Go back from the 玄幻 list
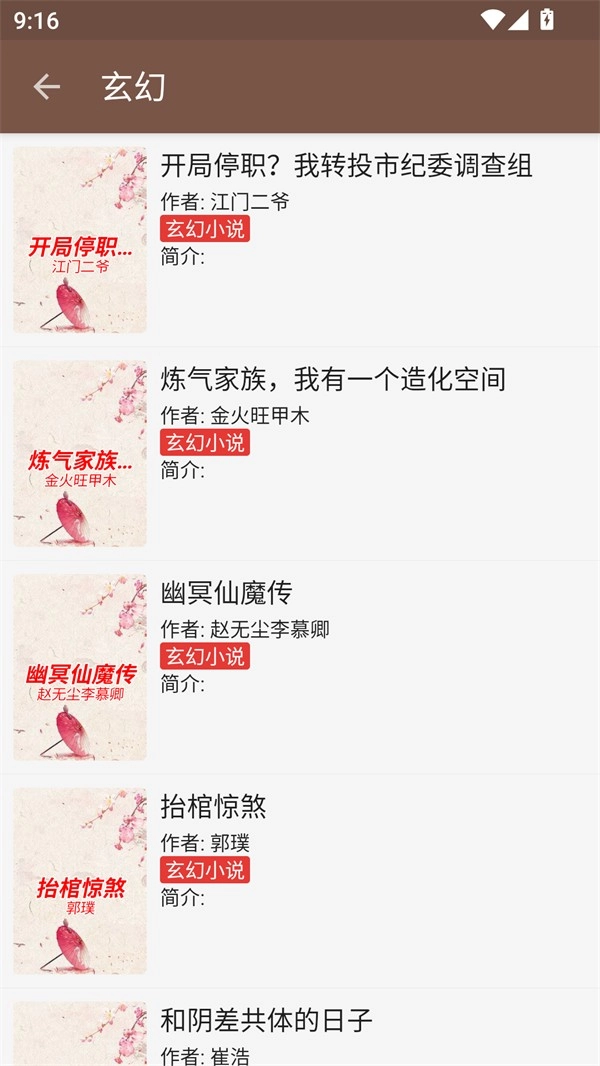 (46, 87)
